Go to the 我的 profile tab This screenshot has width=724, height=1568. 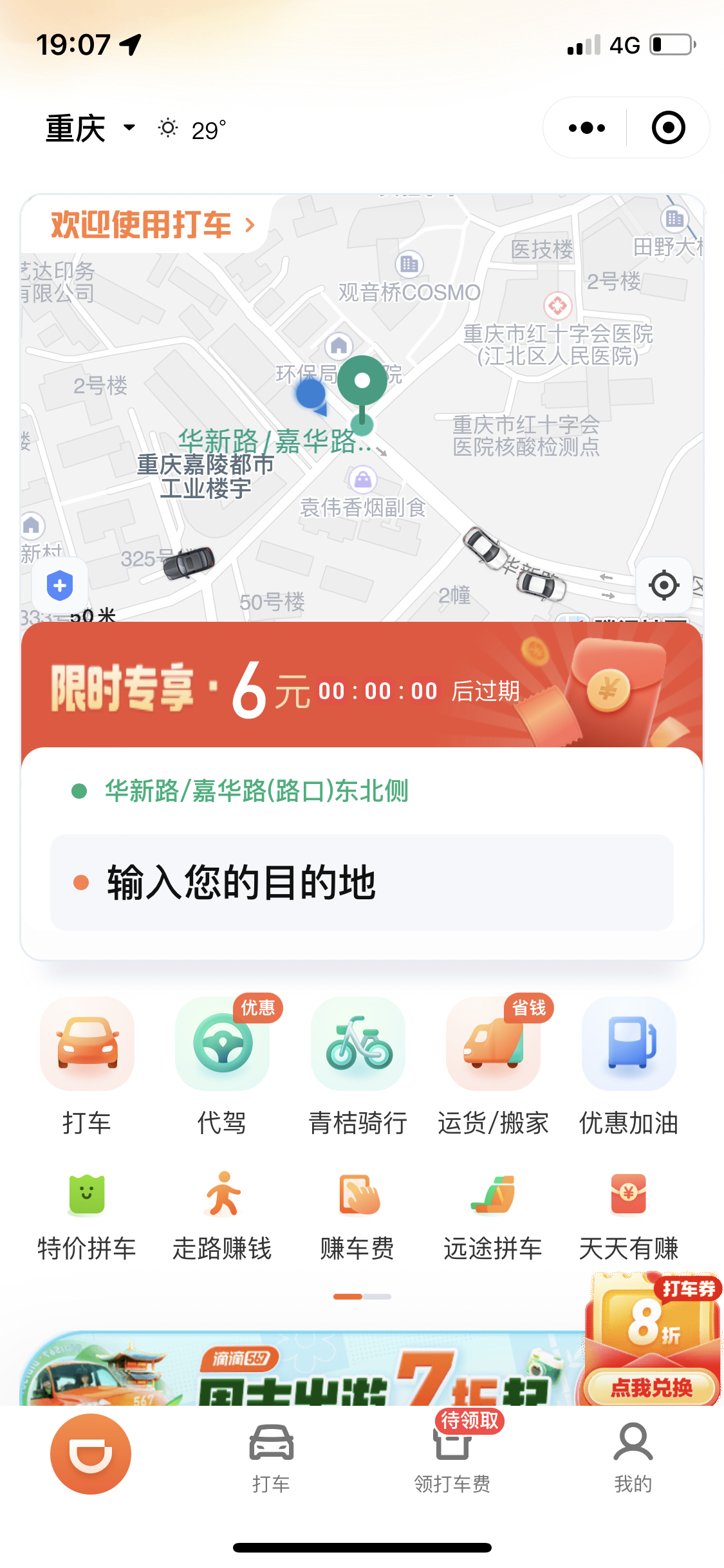[x=633, y=1456]
